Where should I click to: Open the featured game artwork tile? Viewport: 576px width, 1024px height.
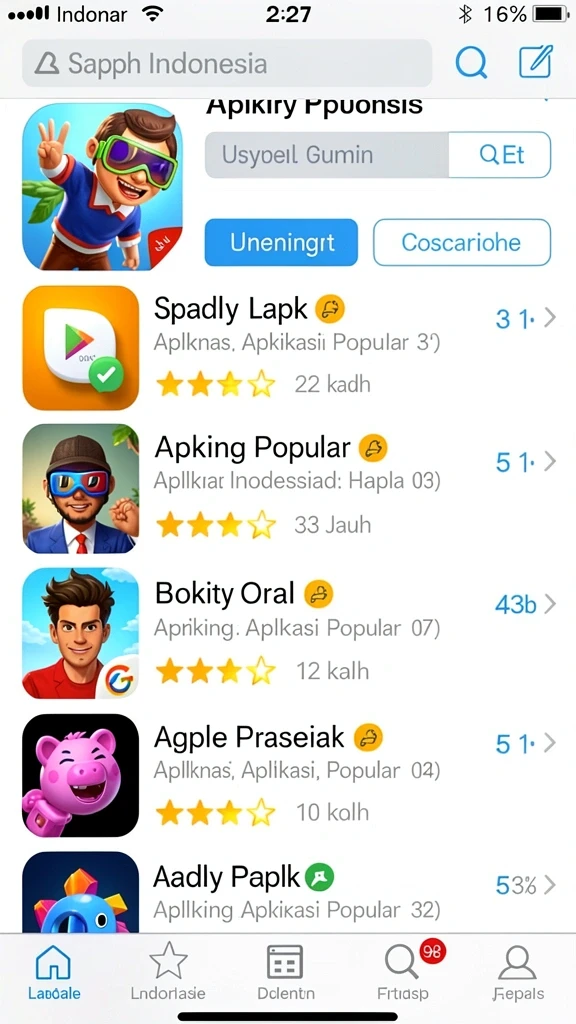pos(103,186)
